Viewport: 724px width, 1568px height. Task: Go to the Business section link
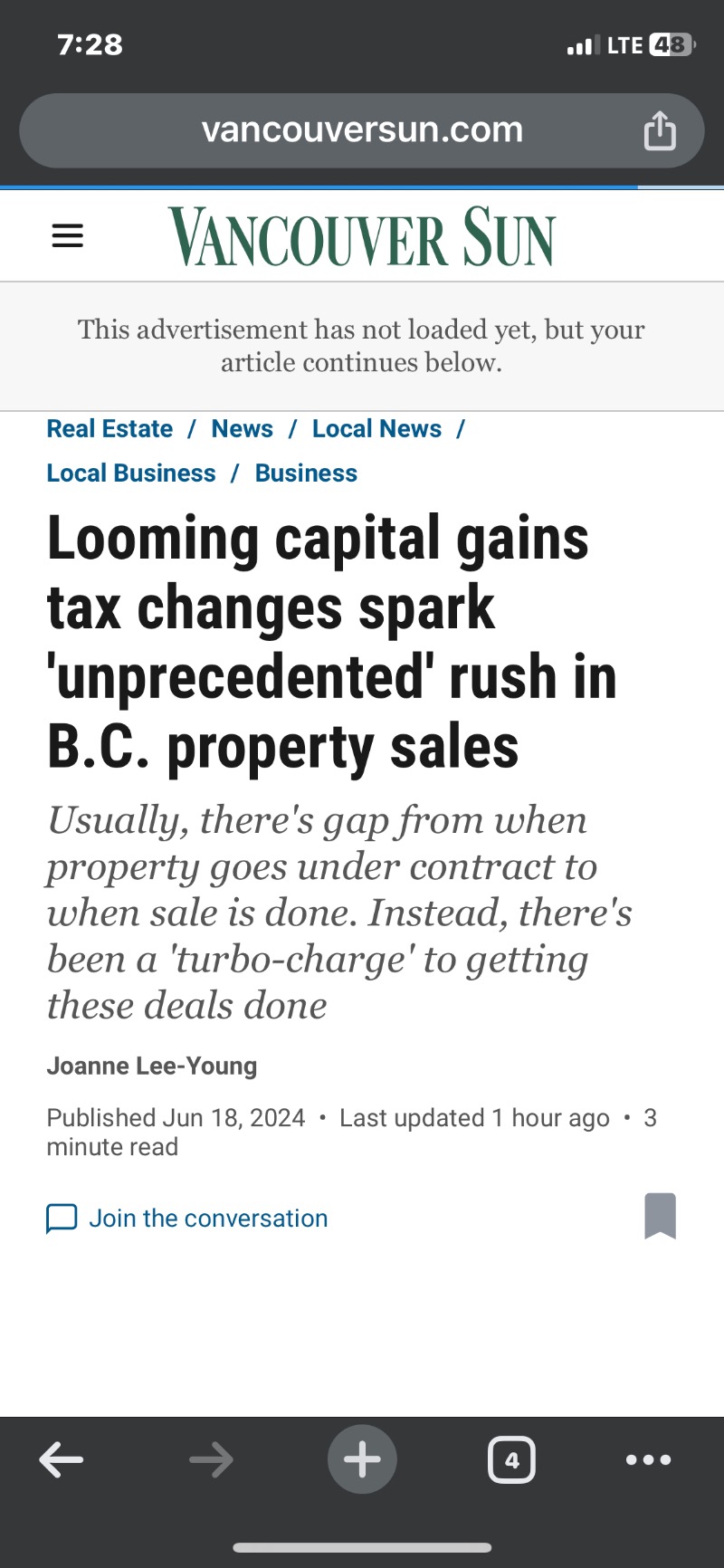coord(306,473)
